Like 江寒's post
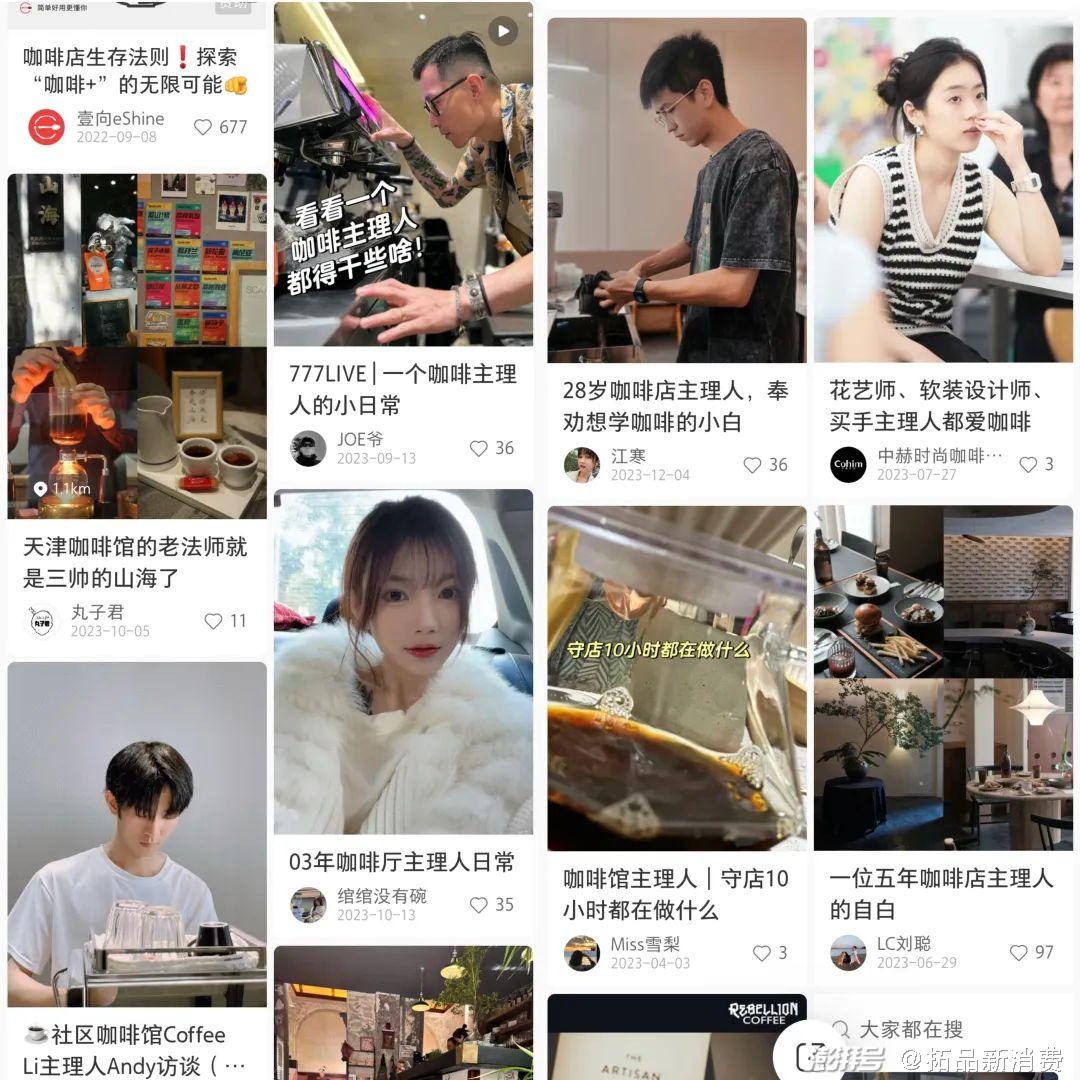The height and width of the screenshot is (1080, 1080). tap(752, 465)
